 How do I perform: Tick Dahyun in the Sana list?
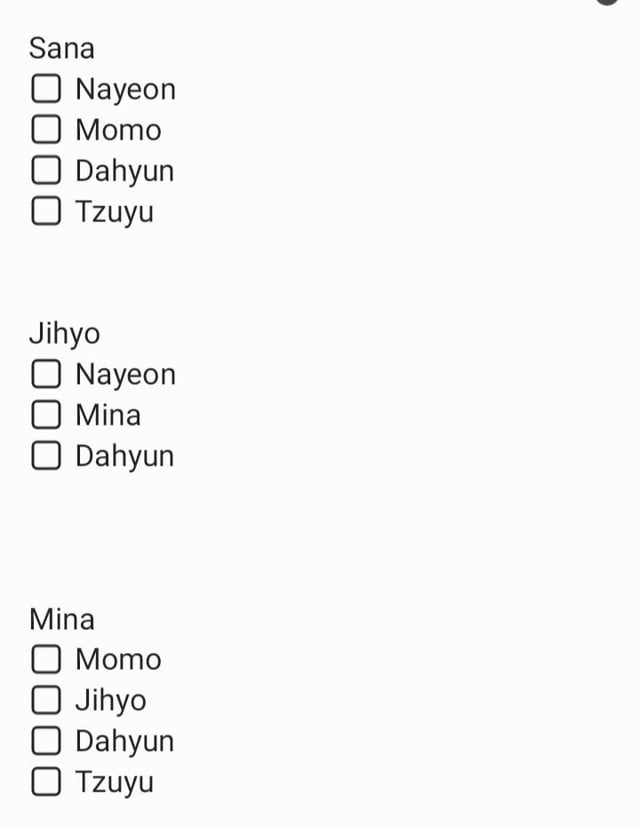(46, 171)
